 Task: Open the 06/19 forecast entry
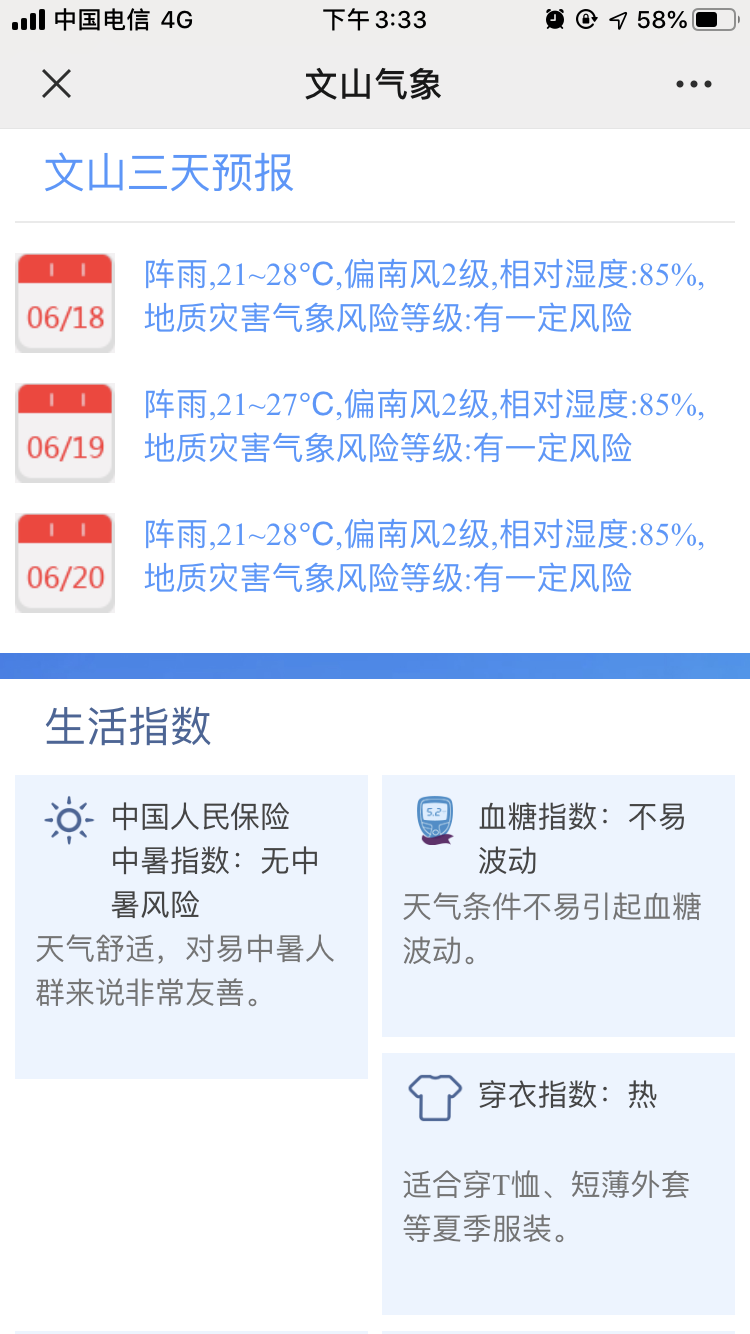click(375, 432)
